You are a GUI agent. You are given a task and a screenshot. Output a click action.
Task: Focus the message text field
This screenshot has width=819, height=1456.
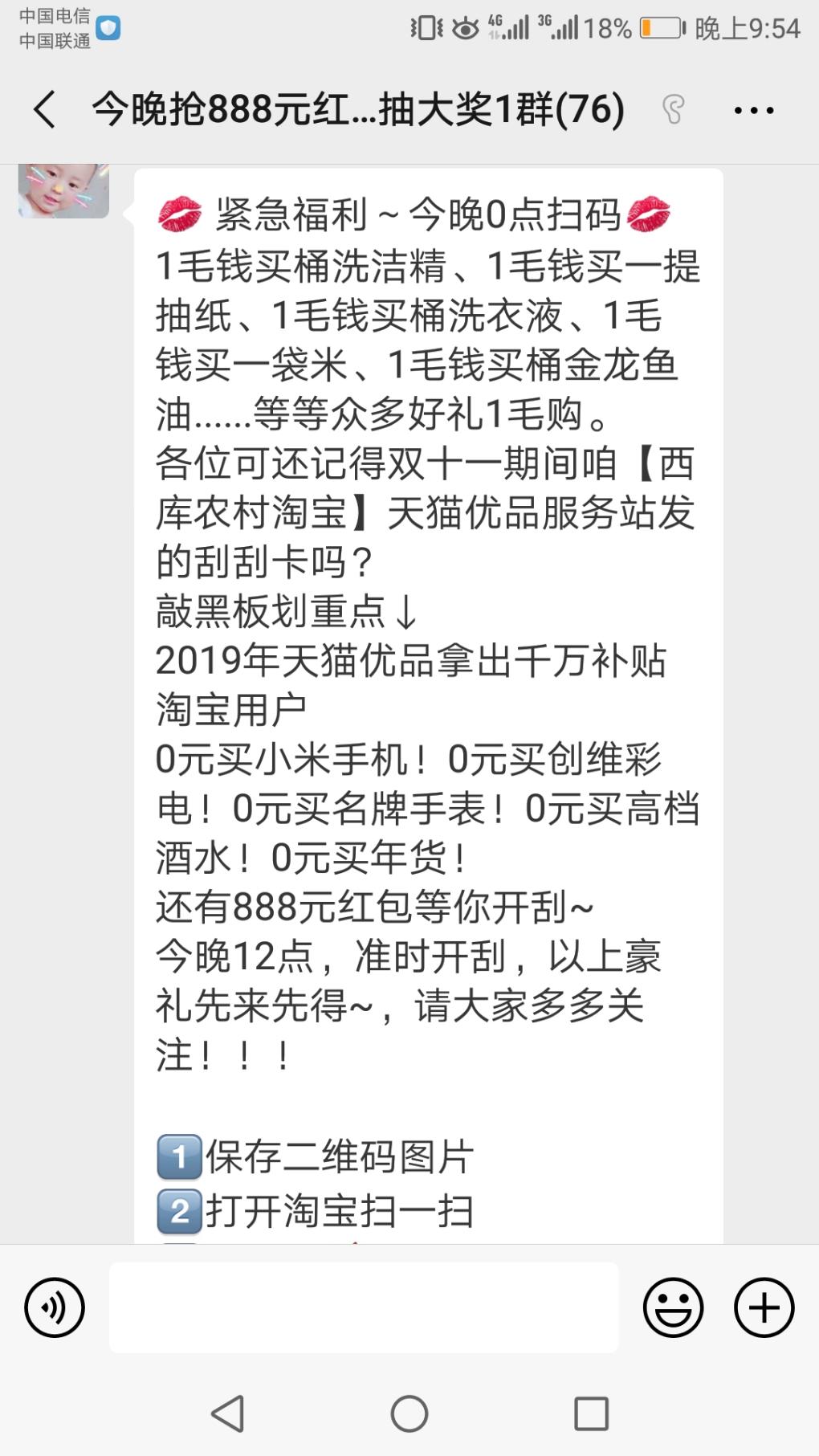click(x=364, y=1308)
